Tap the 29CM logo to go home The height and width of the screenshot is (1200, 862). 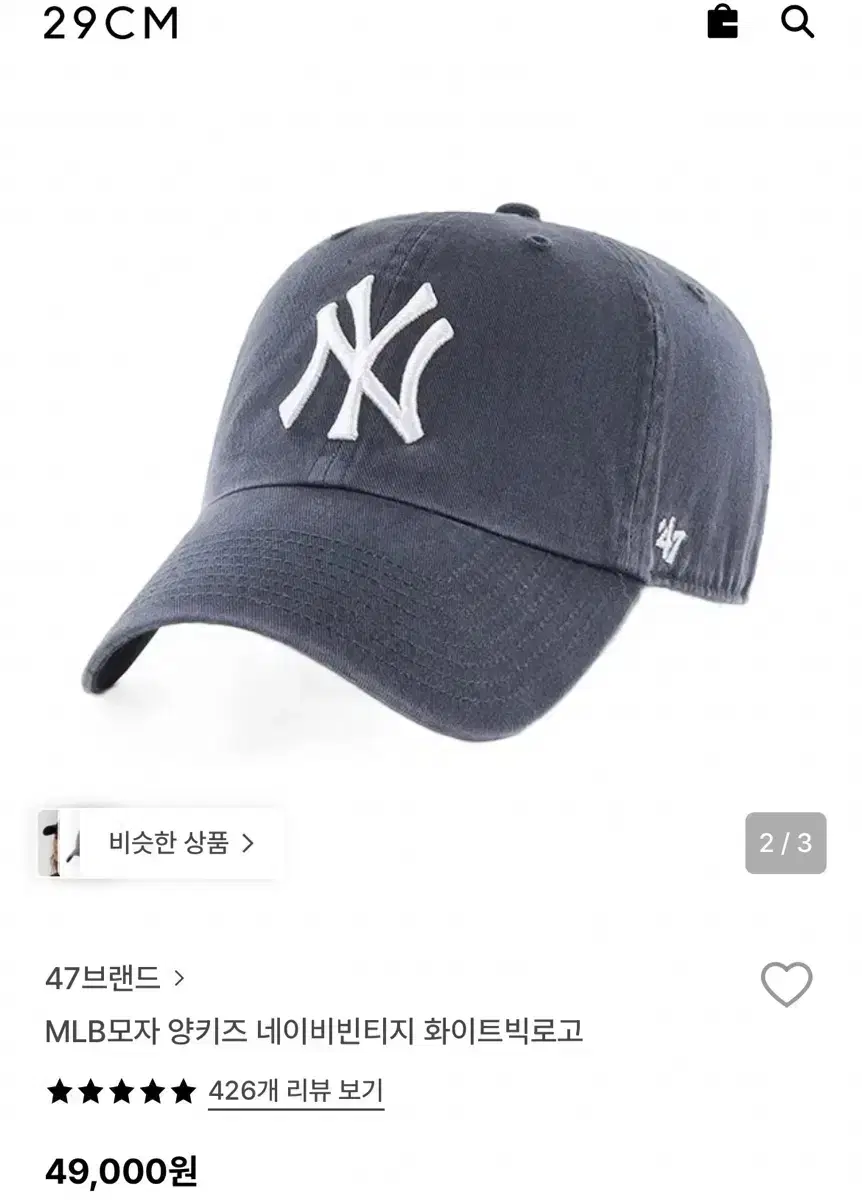[x=110, y=24]
